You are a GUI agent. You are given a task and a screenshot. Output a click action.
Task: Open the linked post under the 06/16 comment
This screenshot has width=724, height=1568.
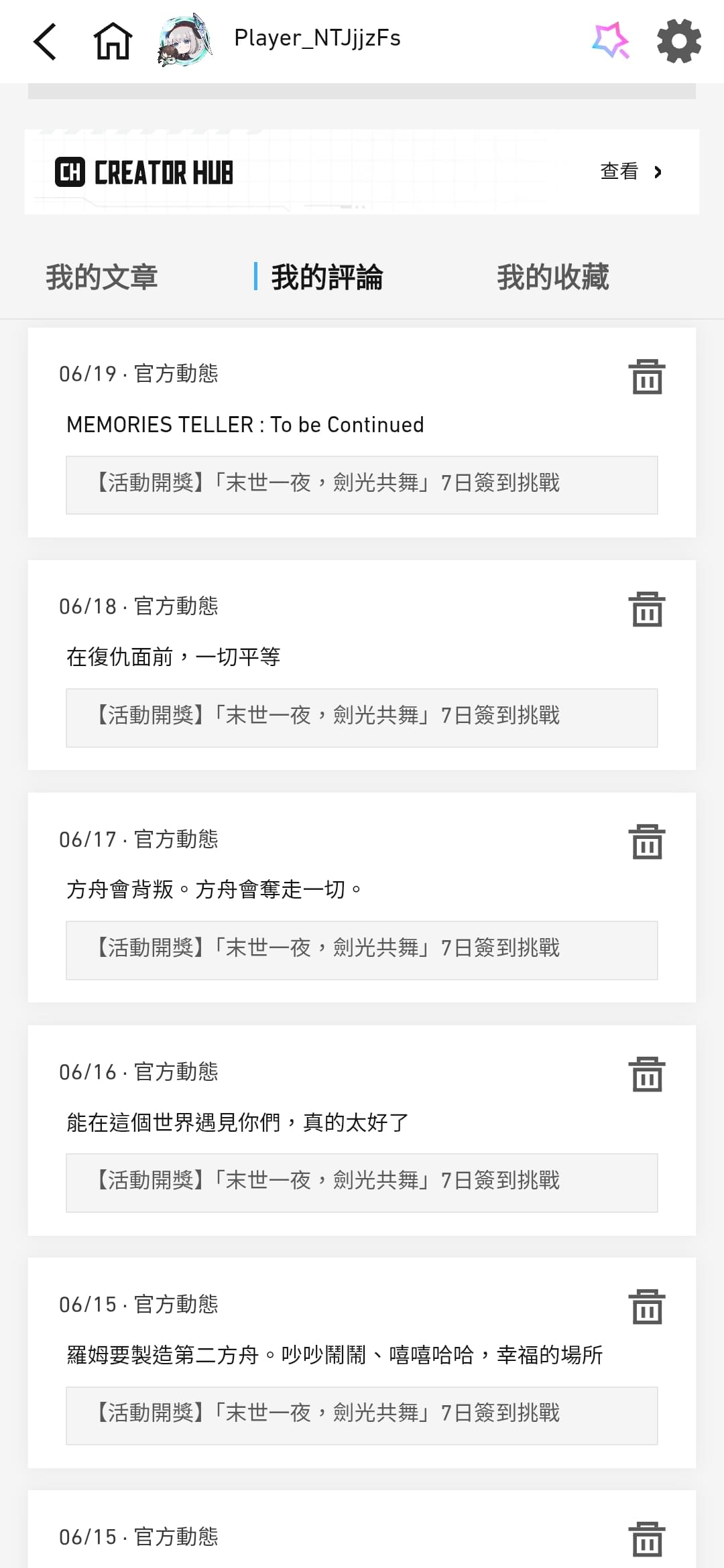(362, 1183)
